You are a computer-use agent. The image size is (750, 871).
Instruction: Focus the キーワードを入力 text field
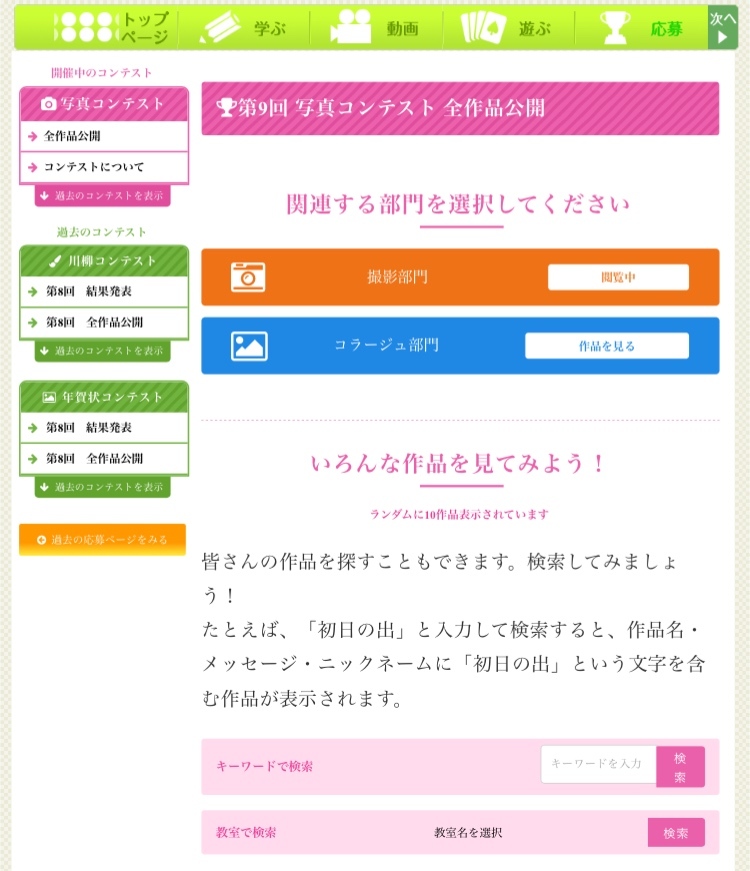598,763
